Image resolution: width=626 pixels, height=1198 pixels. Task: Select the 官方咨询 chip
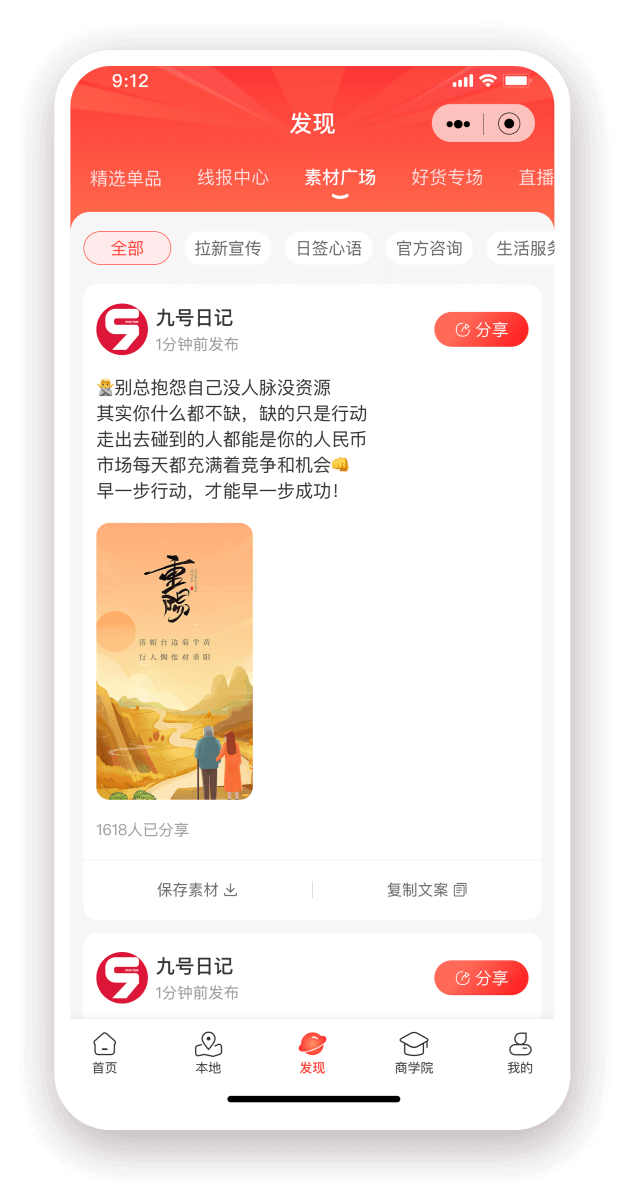pos(429,248)
